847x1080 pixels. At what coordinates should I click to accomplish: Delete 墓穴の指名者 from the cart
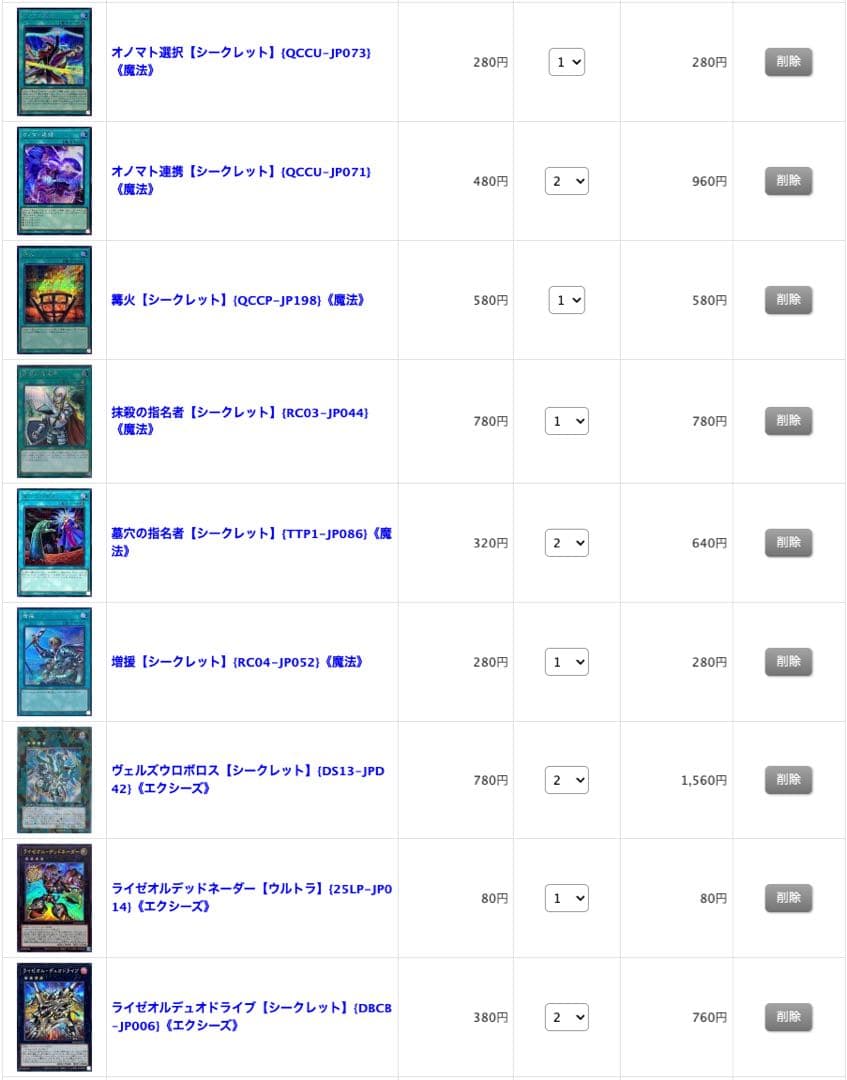pyautogui.click(x=788, y=543)
